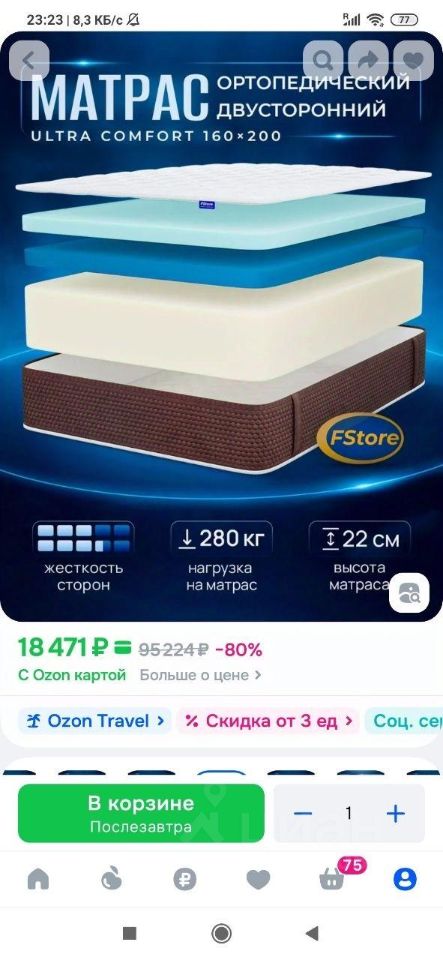Open the Fresh tab in bottom navigation
Screen dimensions: 443x960
pos(111,880)
